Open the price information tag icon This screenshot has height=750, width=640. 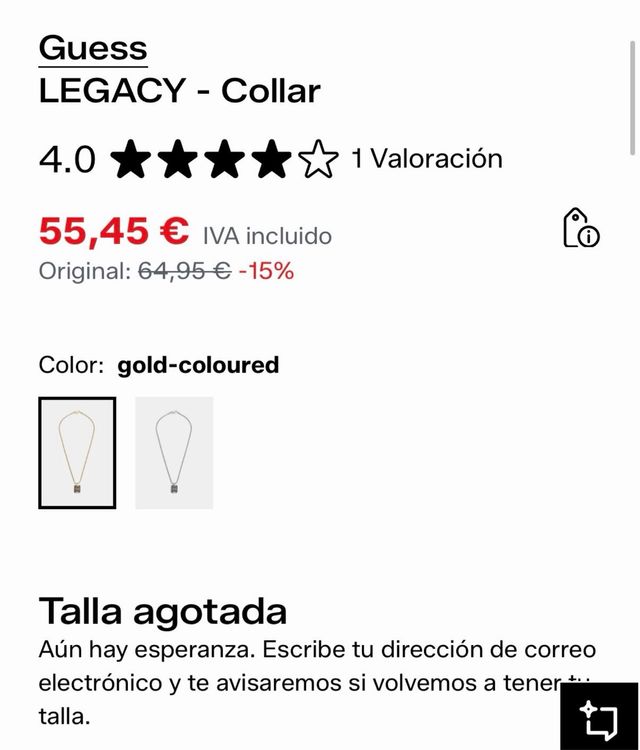580,228
